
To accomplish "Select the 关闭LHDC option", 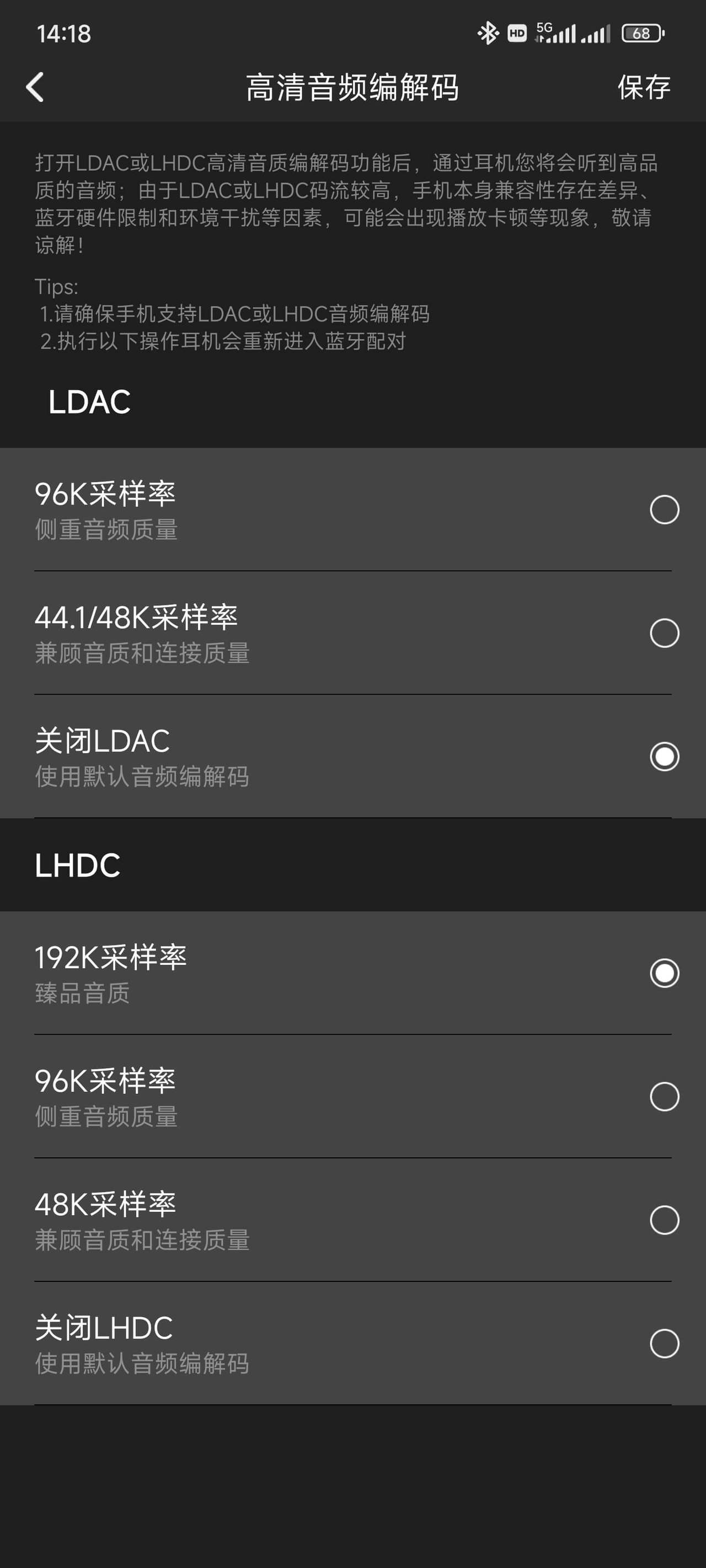I will [x=664, y=1344].
